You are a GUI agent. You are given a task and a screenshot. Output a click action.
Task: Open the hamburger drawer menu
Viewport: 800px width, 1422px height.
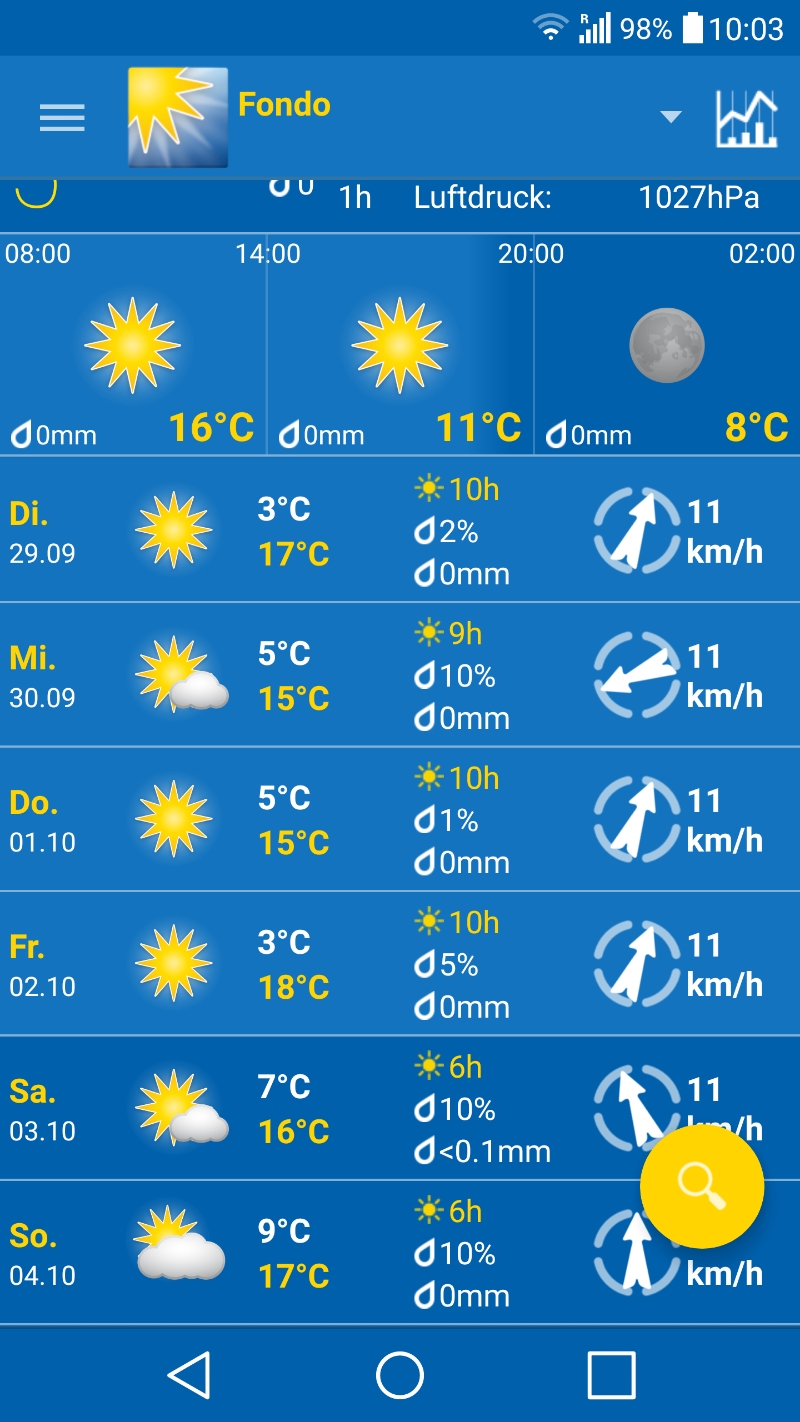62,118
